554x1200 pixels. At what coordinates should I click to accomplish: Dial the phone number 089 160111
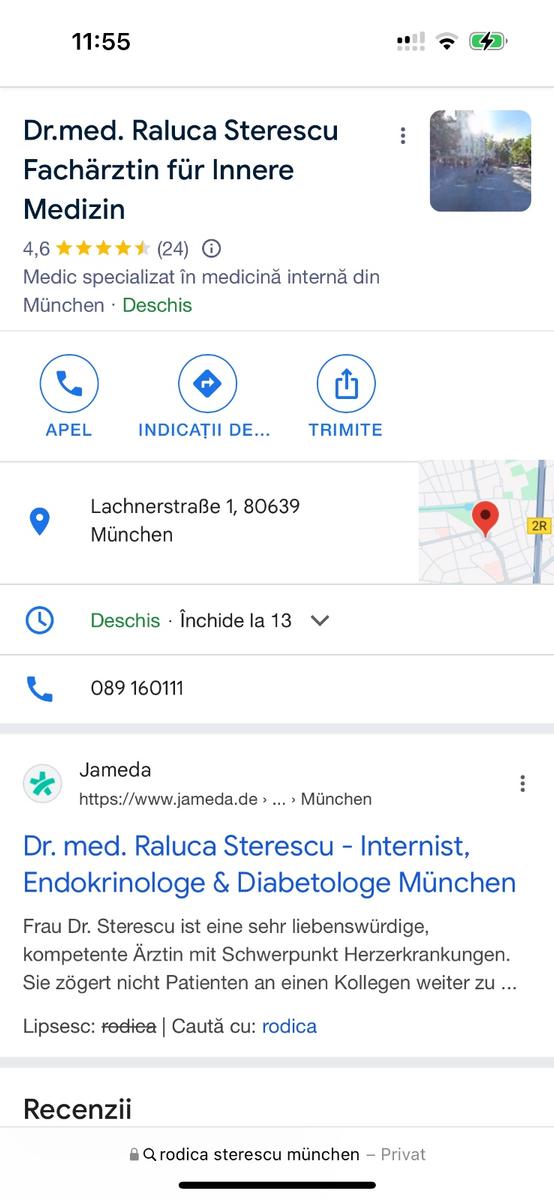(x=137, y=688)
